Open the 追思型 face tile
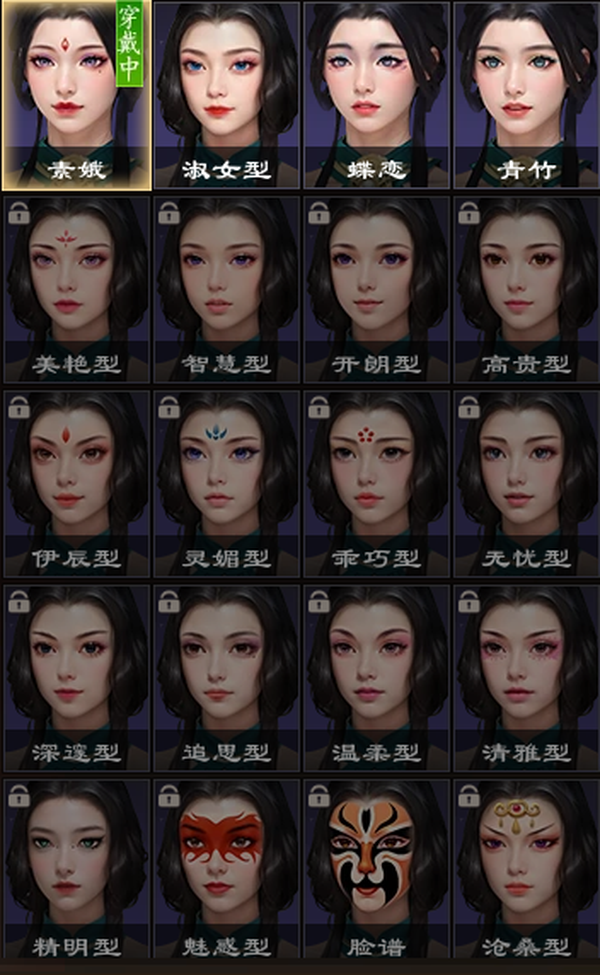Screen dimensions: 600x975 [226, 679]
